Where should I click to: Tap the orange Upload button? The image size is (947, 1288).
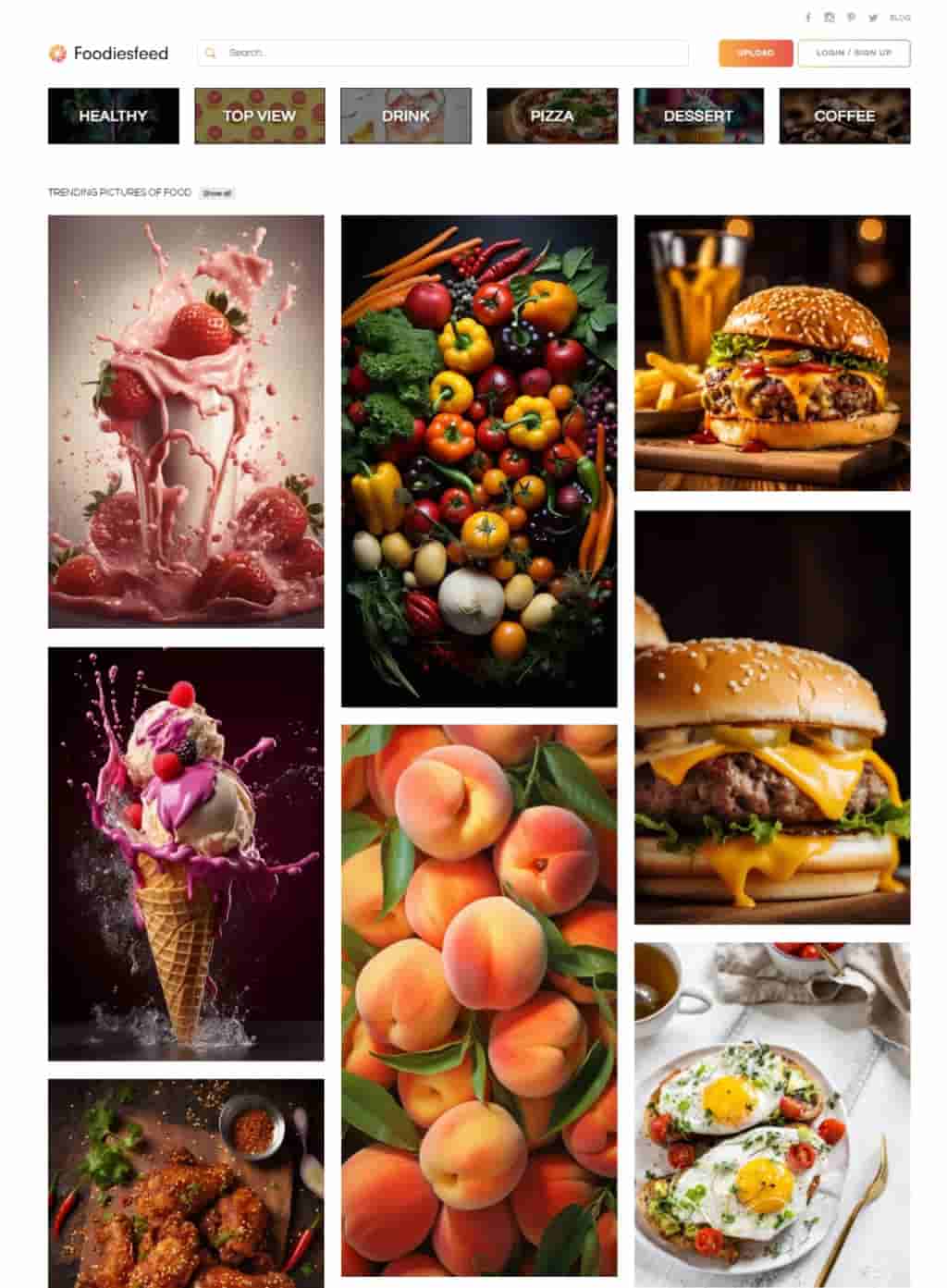pyautogui.click(x=756, y=53)
